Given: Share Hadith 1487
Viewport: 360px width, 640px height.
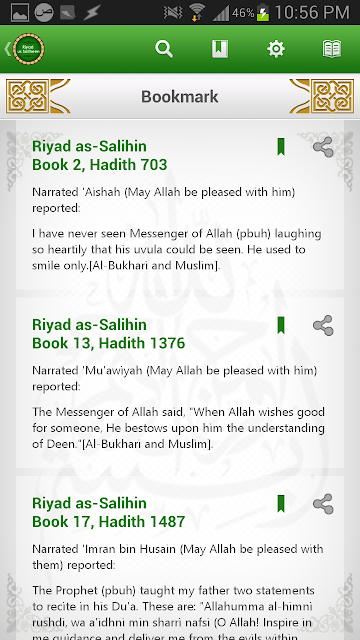Looking at the screenshot, I should click(x=323, y=504).
